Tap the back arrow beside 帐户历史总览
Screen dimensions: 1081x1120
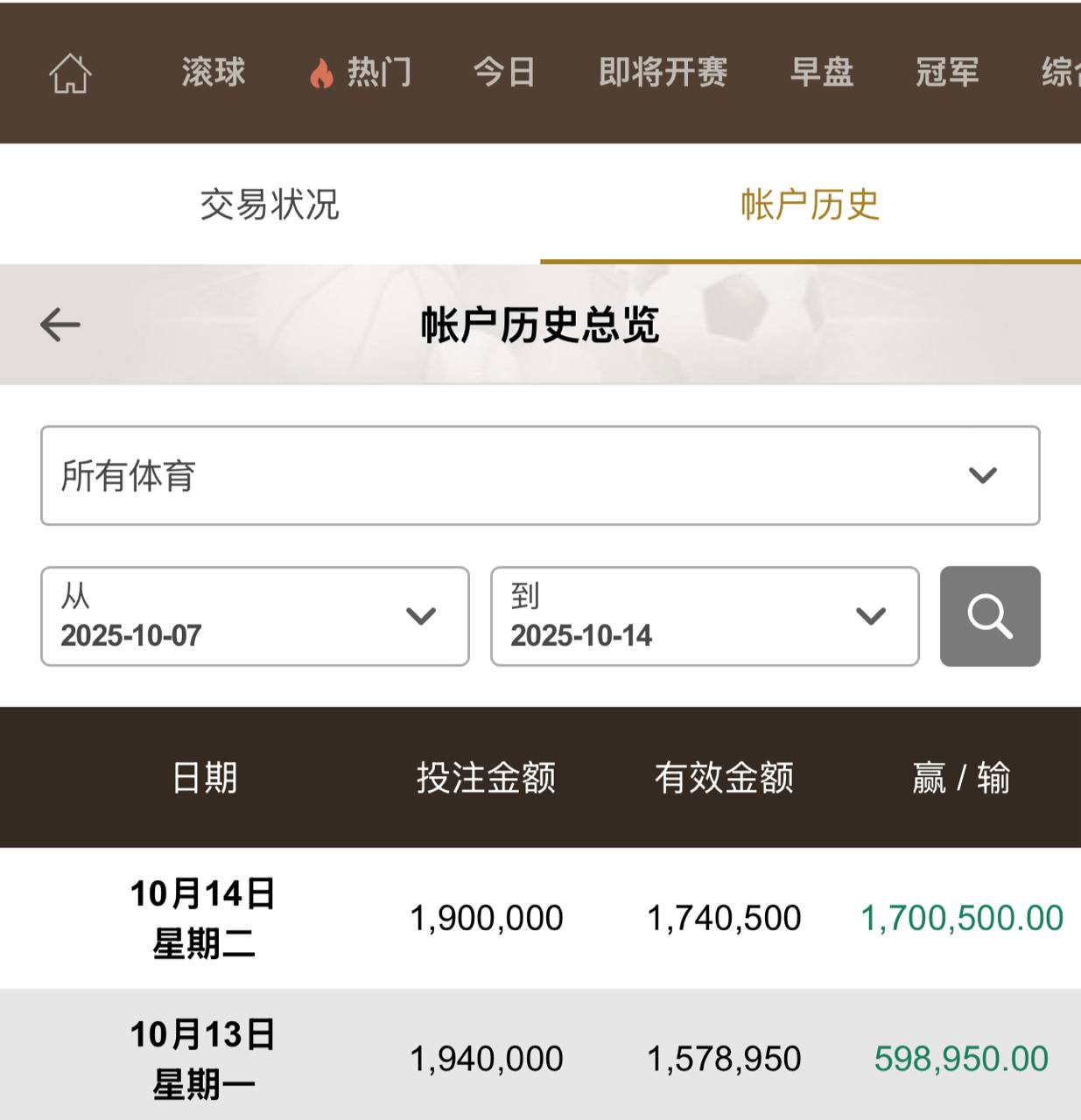(x=60, y=325)
